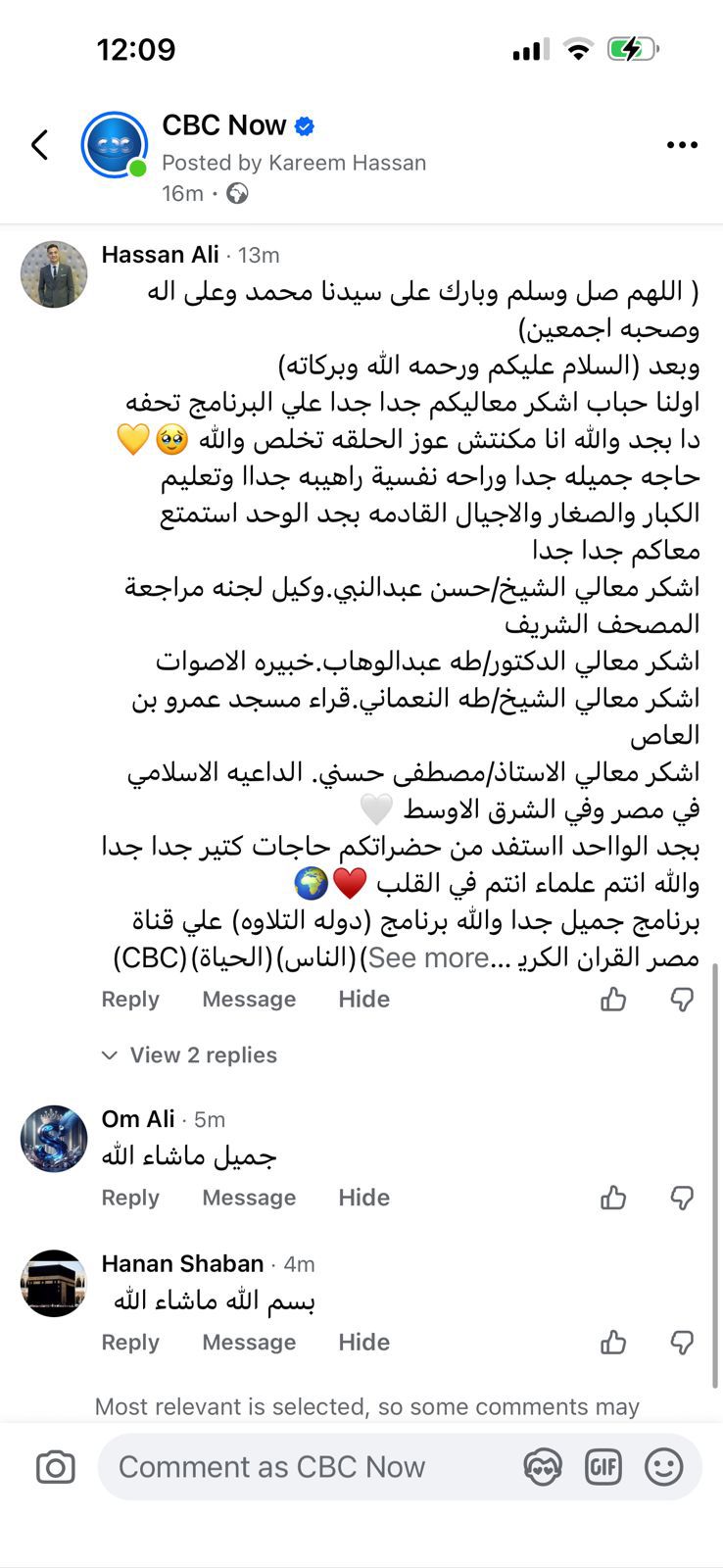The height and width of the screenshot is (1568, 723).
Task: Hide Om Ali's comment
Action: point(363,1198)
